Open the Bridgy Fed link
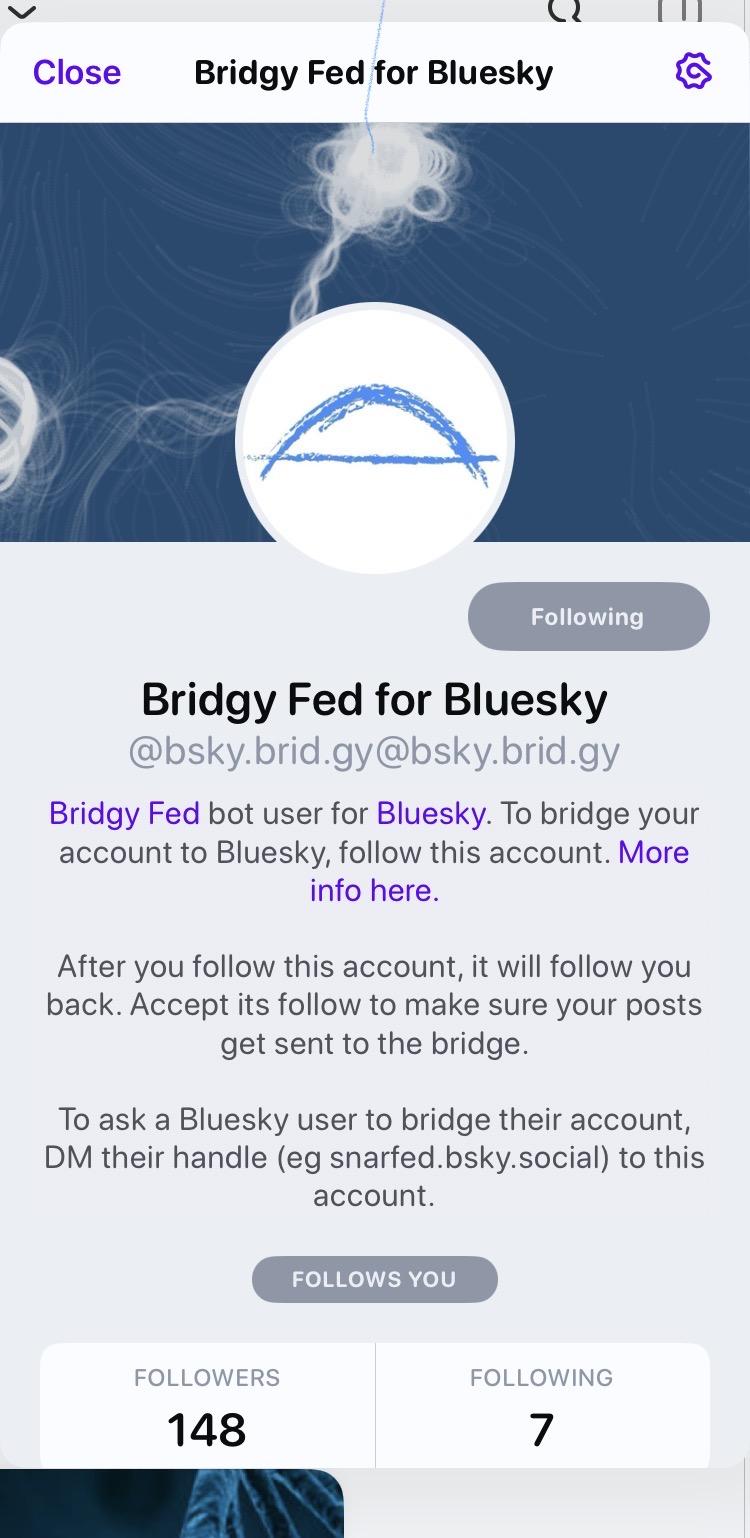Viewport: 750px width, 1538px height. point(124,813)
